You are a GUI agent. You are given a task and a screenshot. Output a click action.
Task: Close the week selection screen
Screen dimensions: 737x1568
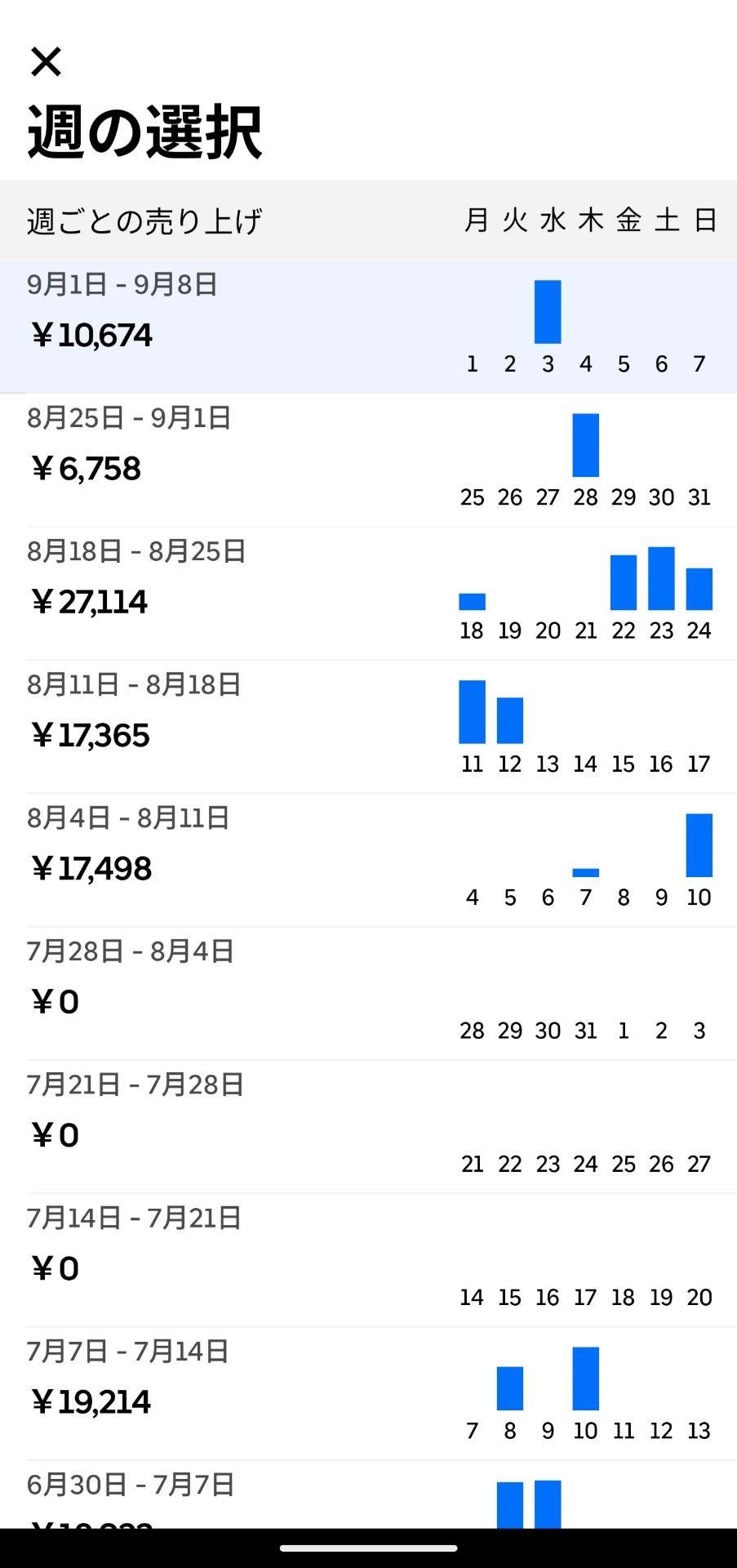pyautogui.click(x=46, y=61)
